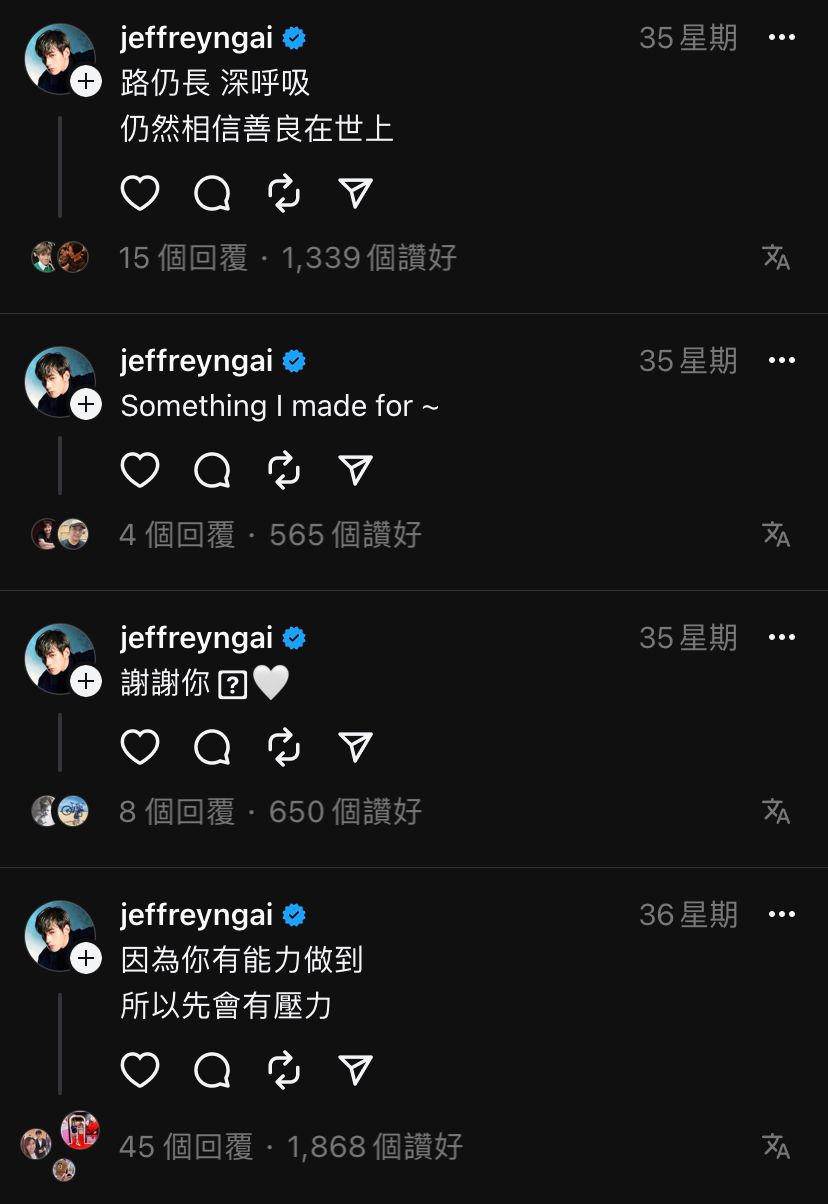The height and width of the screenshot is (1204, 828).
Task: Like the "謝謝你" post
Action: pyautogui.click(x=140, y=747)
